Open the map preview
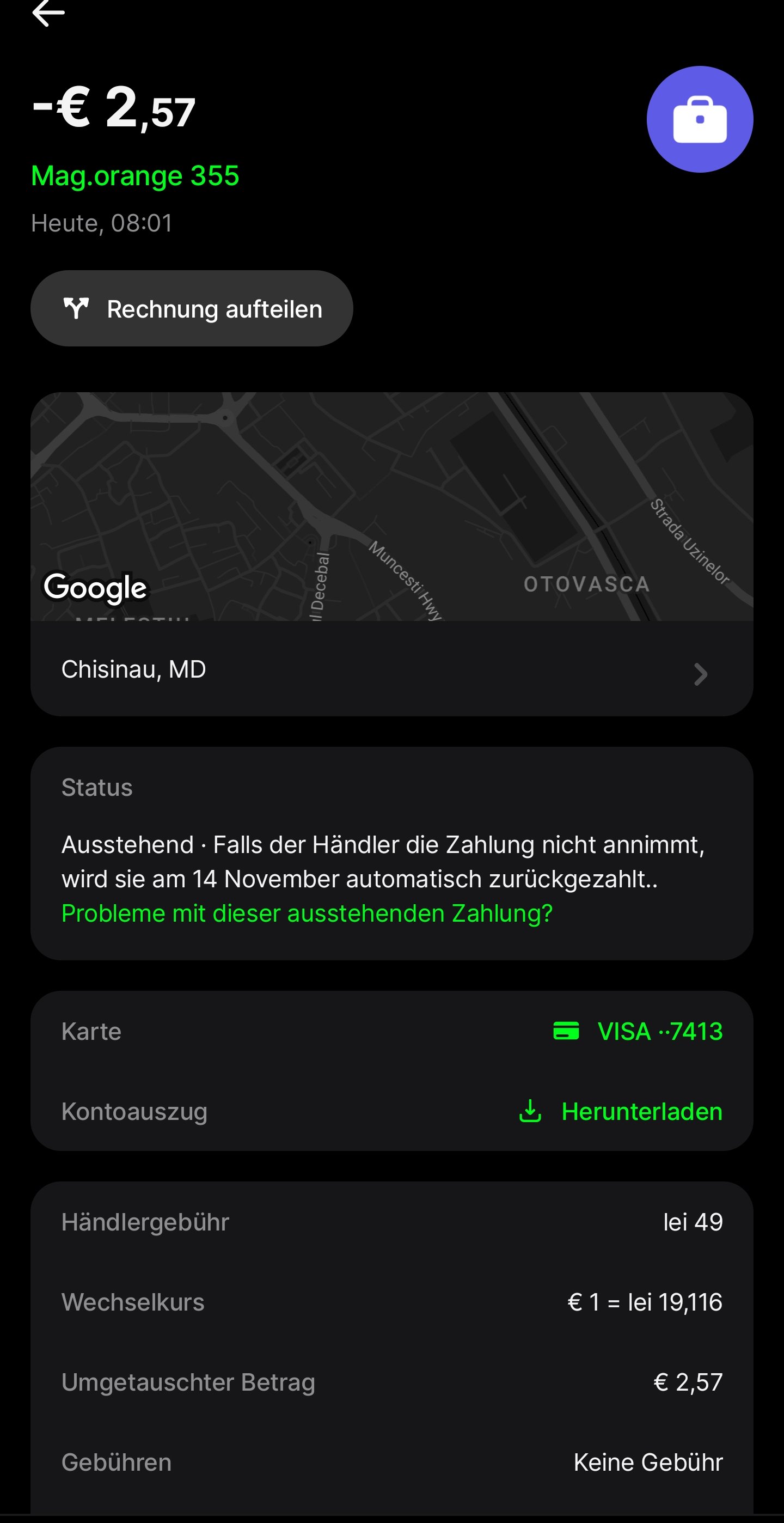Viewport: 784px width, 1523px height. point(391,507)
